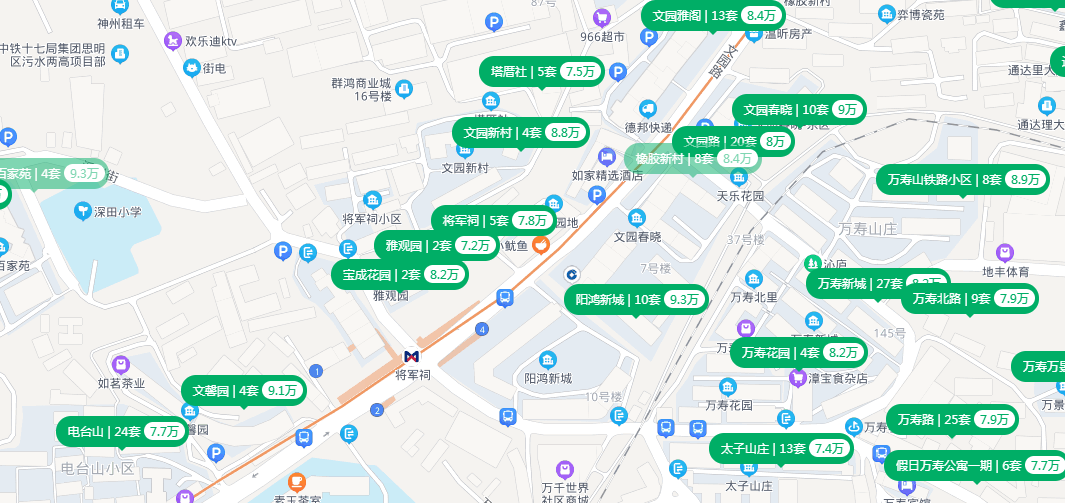The height and width of the screenshot is (503, 1065).
Task: Tap 文馨园 4套 marker
Action: [x=244, y=390]
